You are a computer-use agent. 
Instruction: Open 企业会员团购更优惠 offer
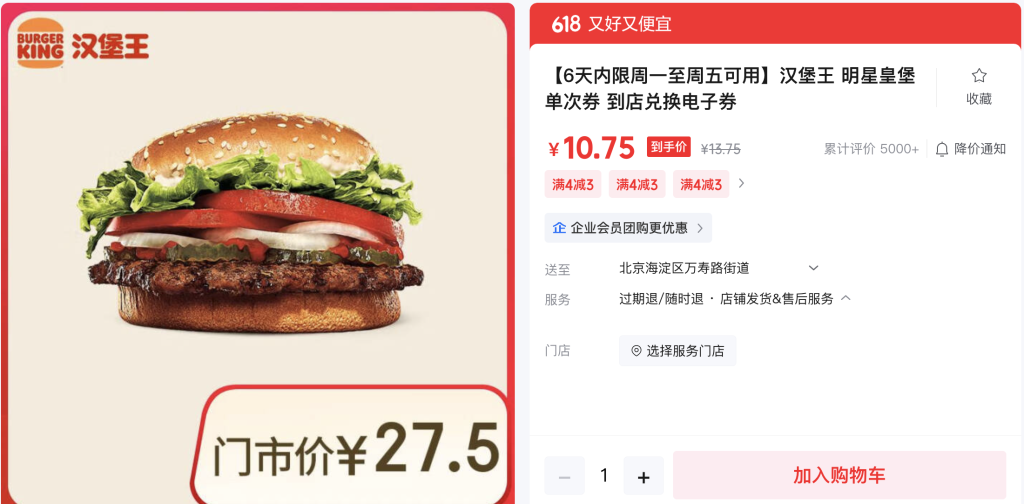click(628, 228)
